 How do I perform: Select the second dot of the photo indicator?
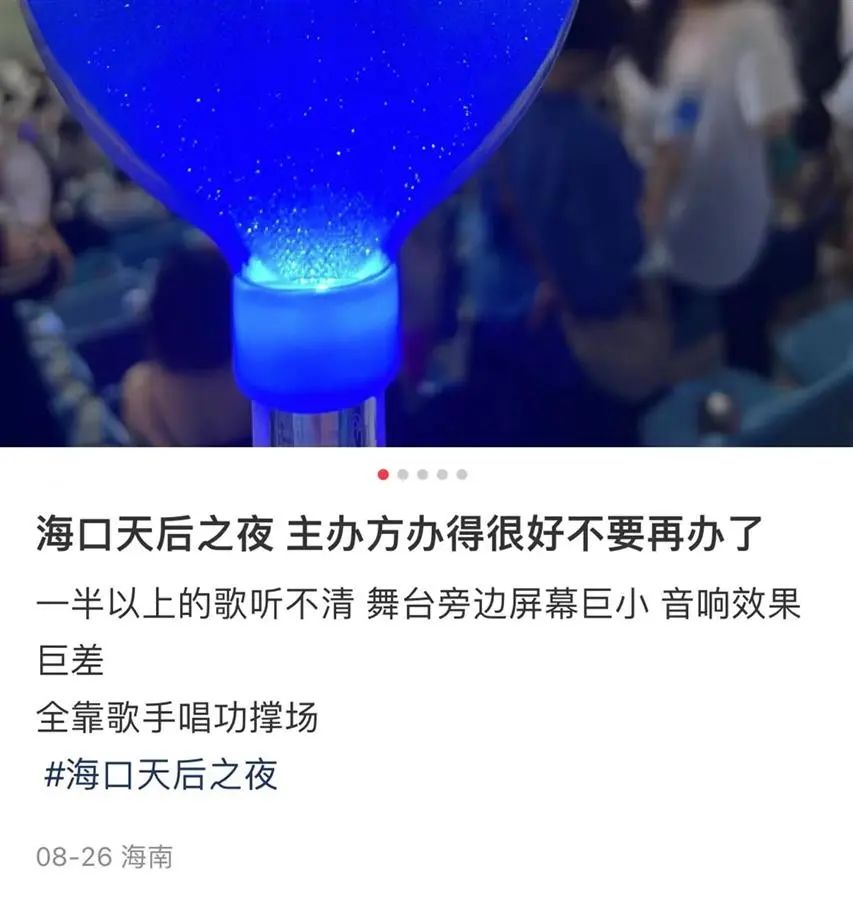(402, 475)
